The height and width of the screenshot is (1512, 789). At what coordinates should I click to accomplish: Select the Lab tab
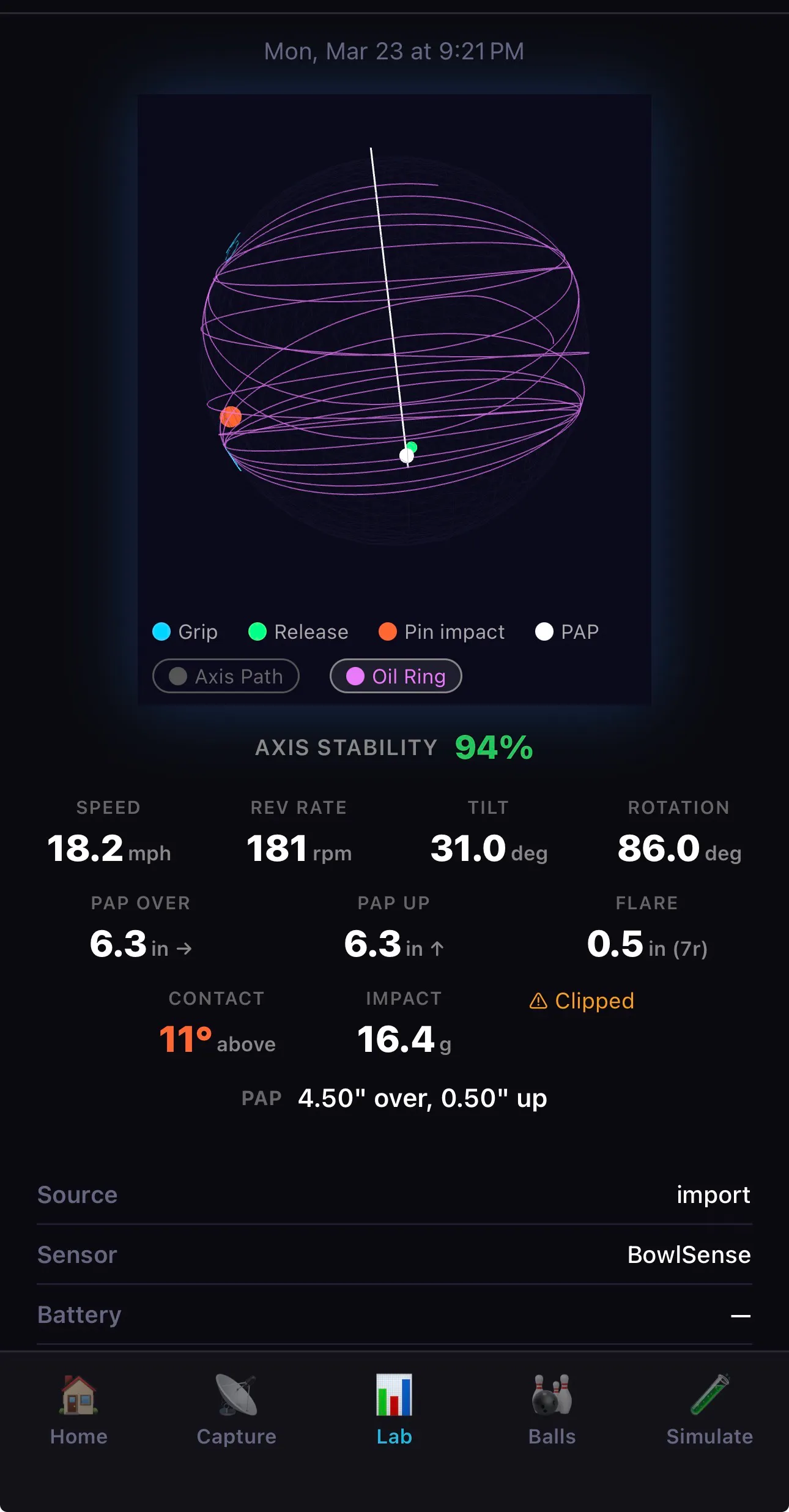coord(394,1410)
